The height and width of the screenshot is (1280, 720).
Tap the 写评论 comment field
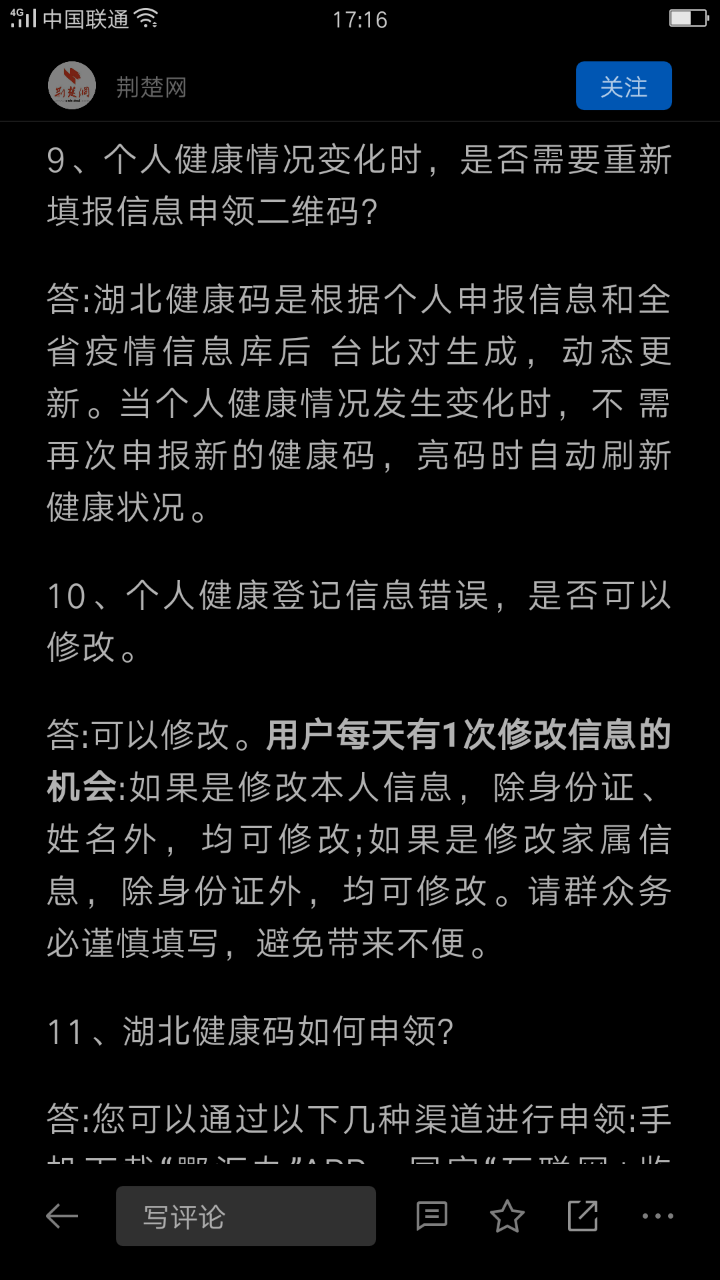[246, 1216]
